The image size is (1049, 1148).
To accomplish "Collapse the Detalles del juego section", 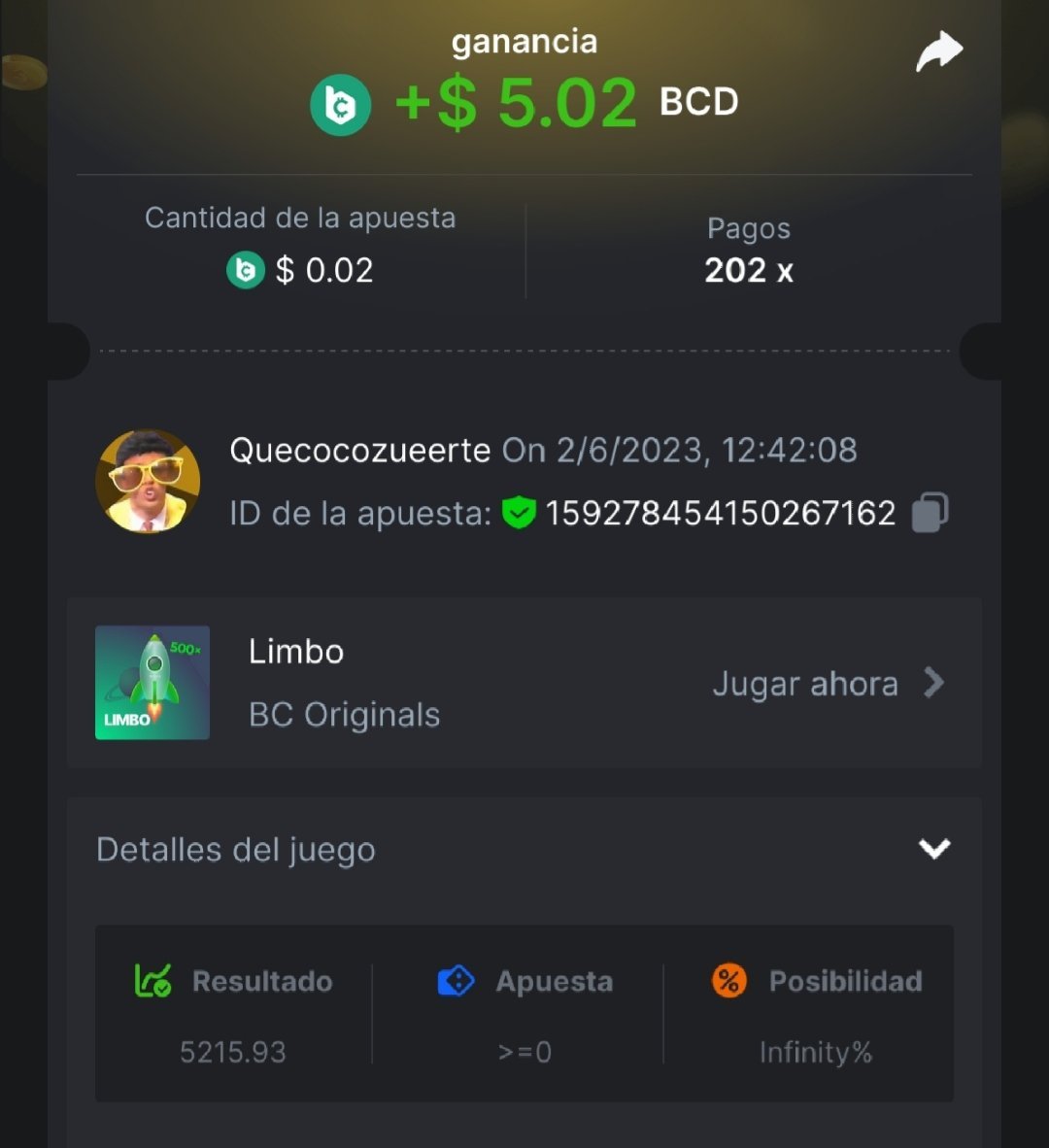I will click(x=933, y=849).
